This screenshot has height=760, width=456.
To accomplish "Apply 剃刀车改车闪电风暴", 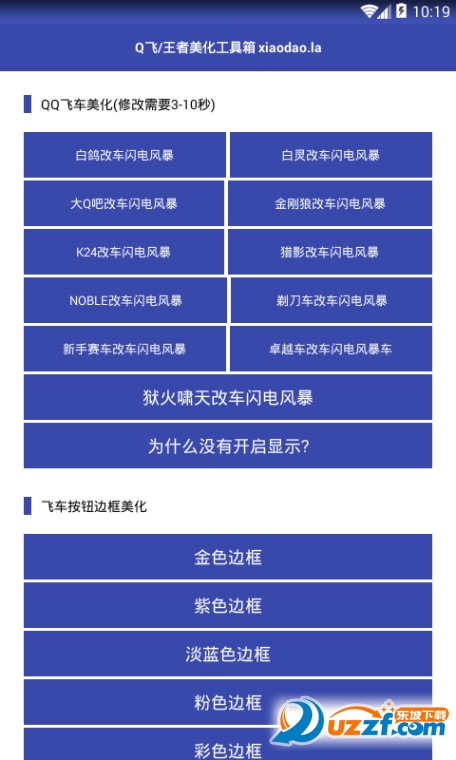I will coord(331,300).
